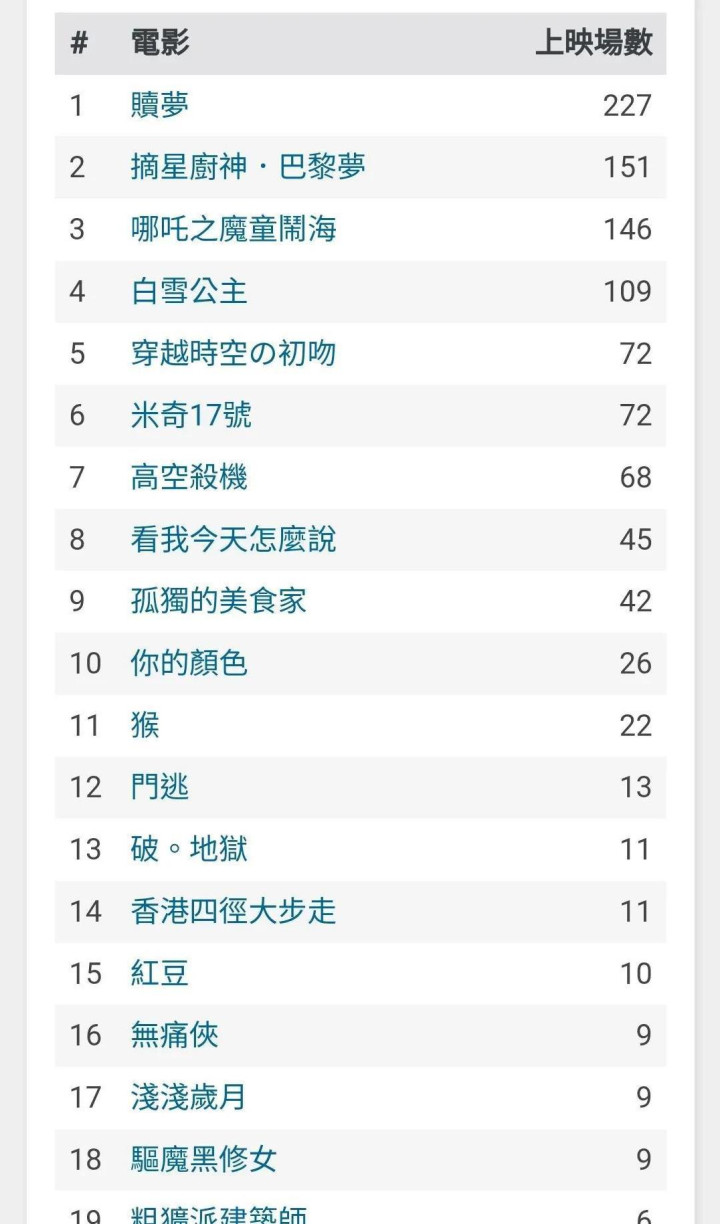Open 孤獨的美食家 movie link
Screen dimensions: 720x1224
219,601
